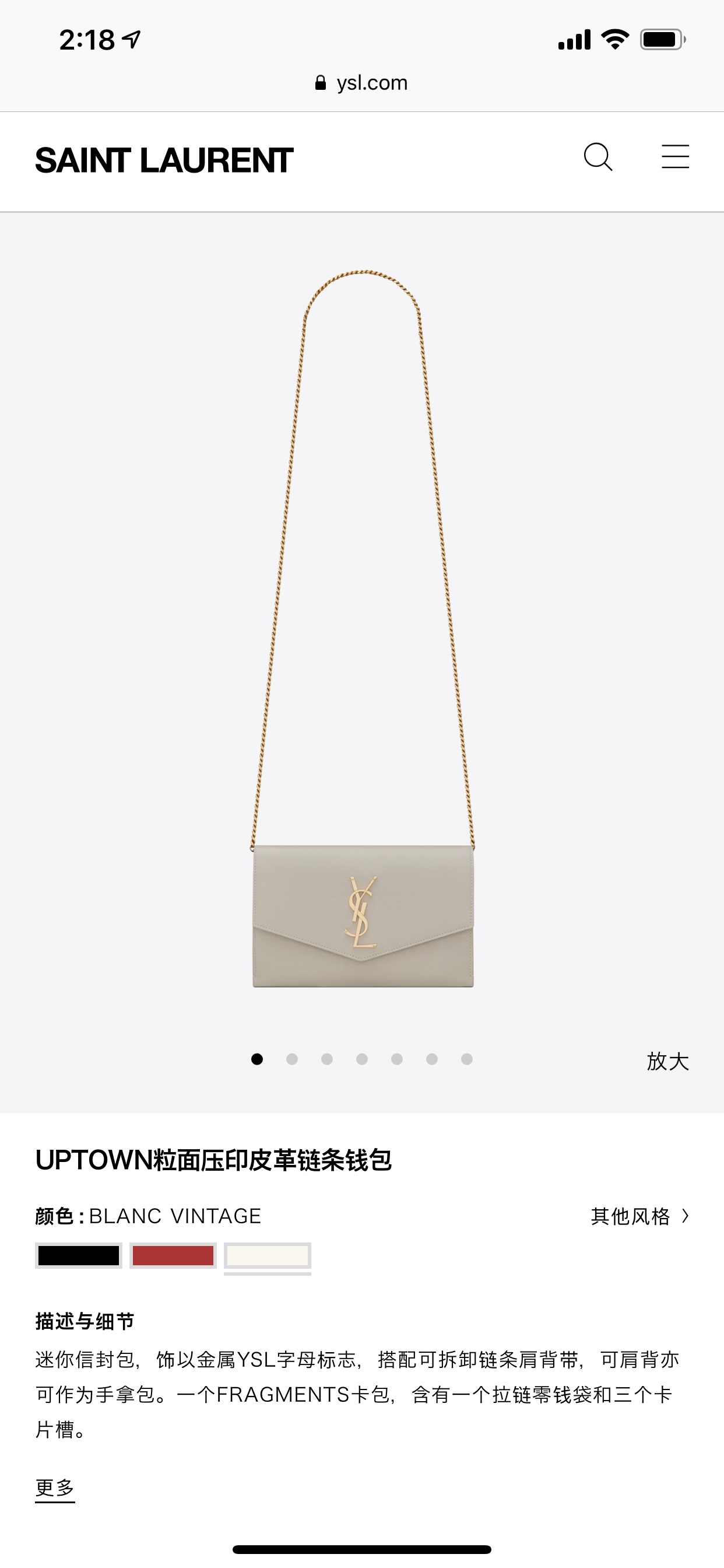This screenshot has width=724, height=1568.
Task: Open the hamburger menu
Action: 674,156
